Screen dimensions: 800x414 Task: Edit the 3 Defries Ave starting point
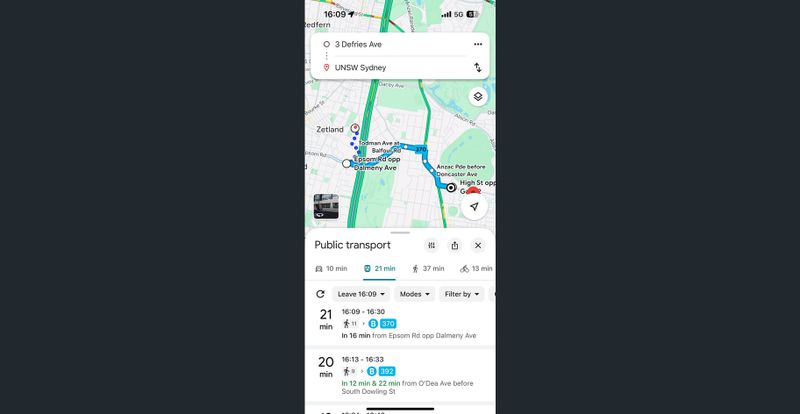(390, 45)
